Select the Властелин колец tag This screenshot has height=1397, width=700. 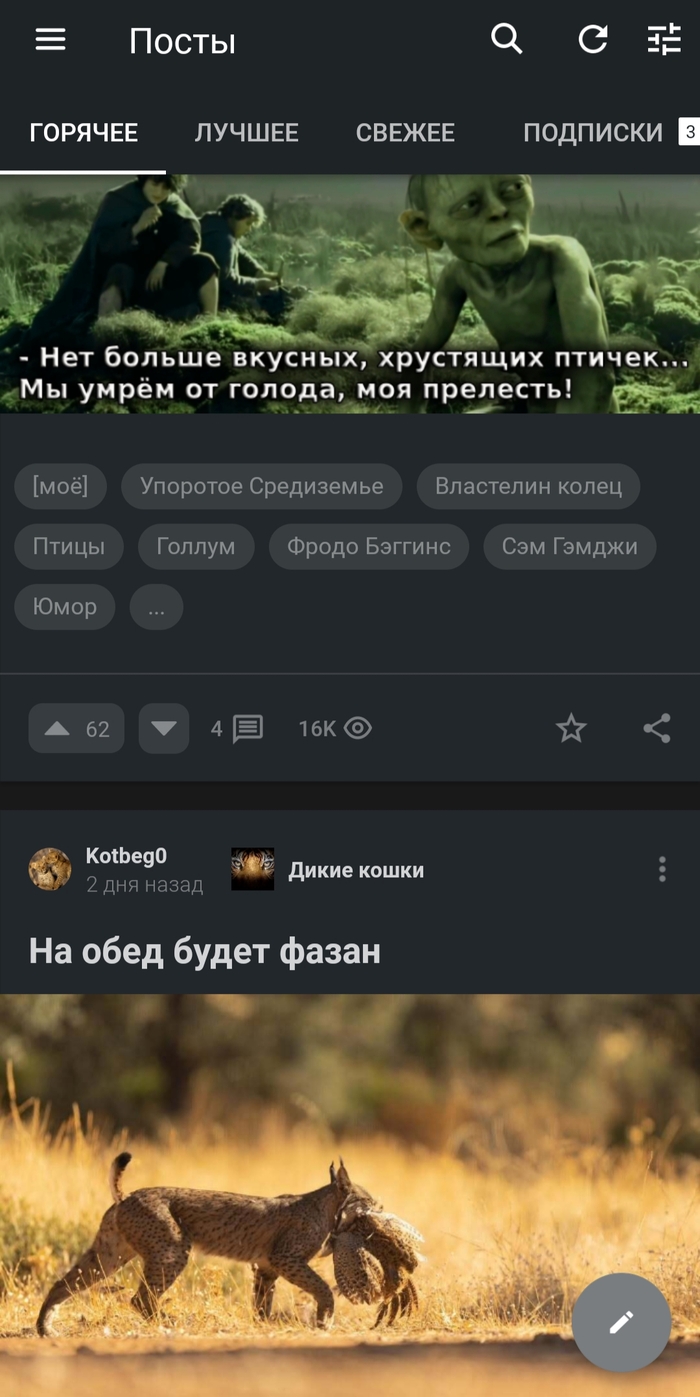click(528, 487)
